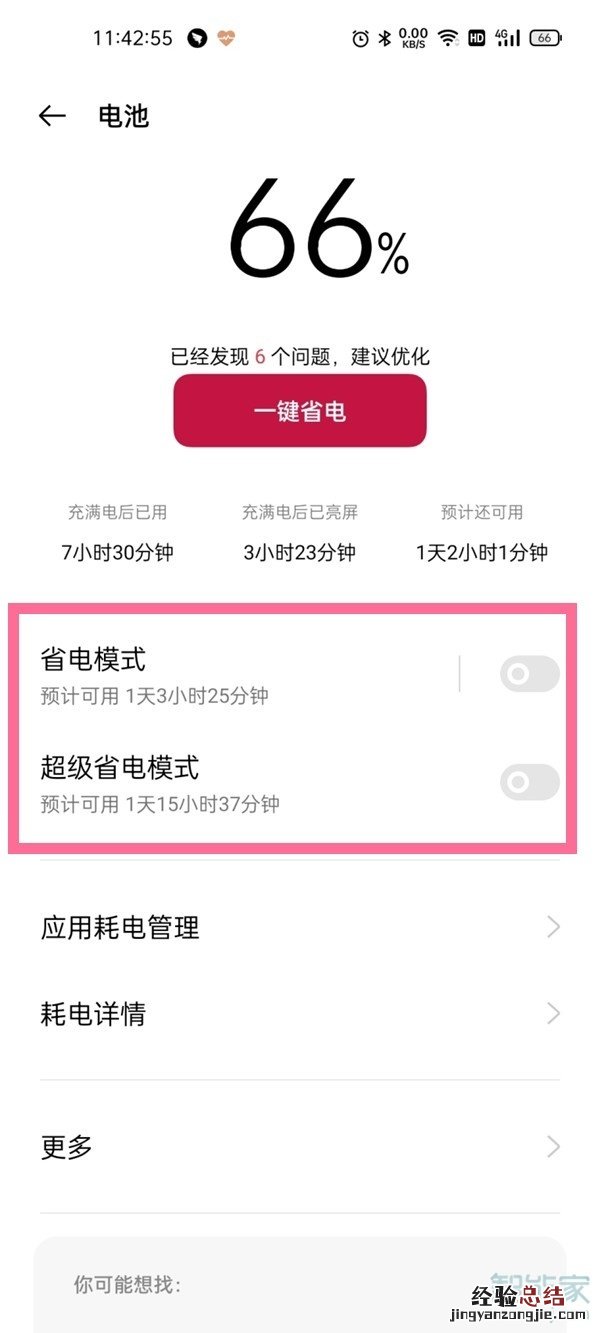This screenshot has width=600, height=1333.
Task: Tap the 一键省电 button
Action: pyautogui.click(x=300, y=411)
